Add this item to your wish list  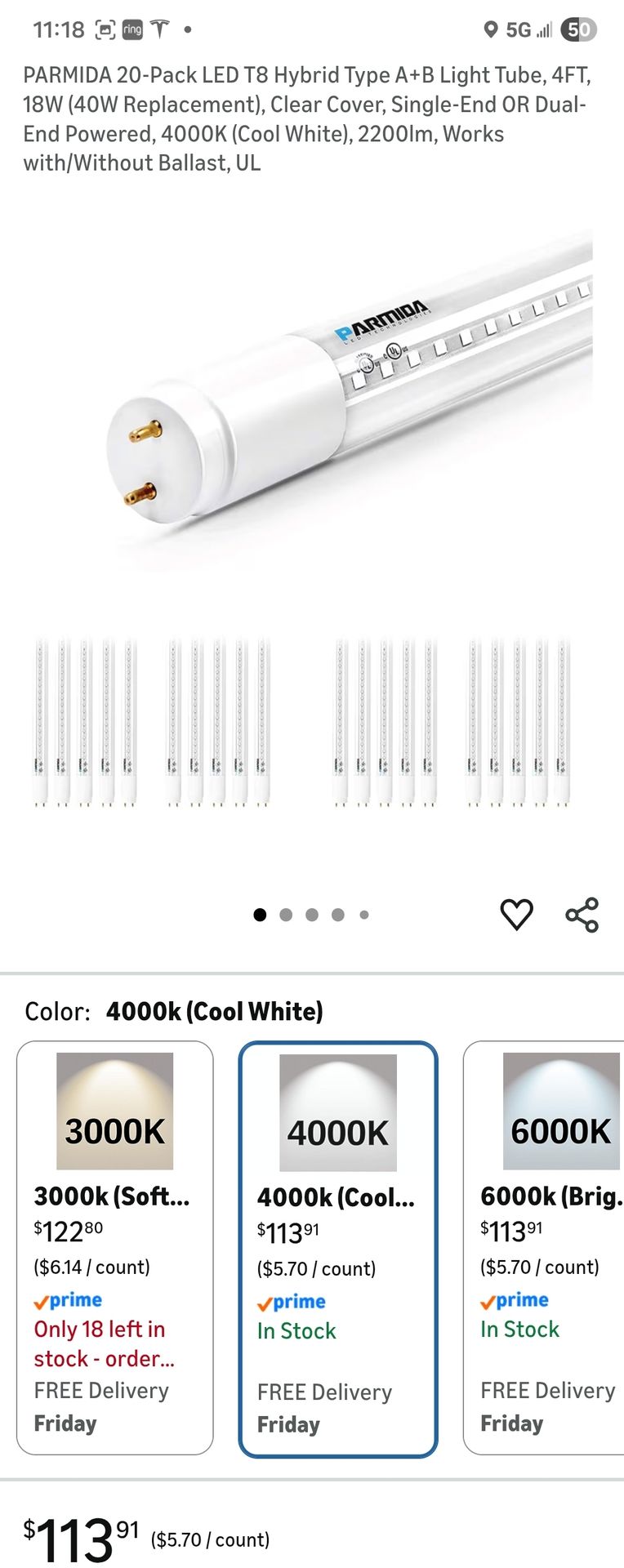516,915
